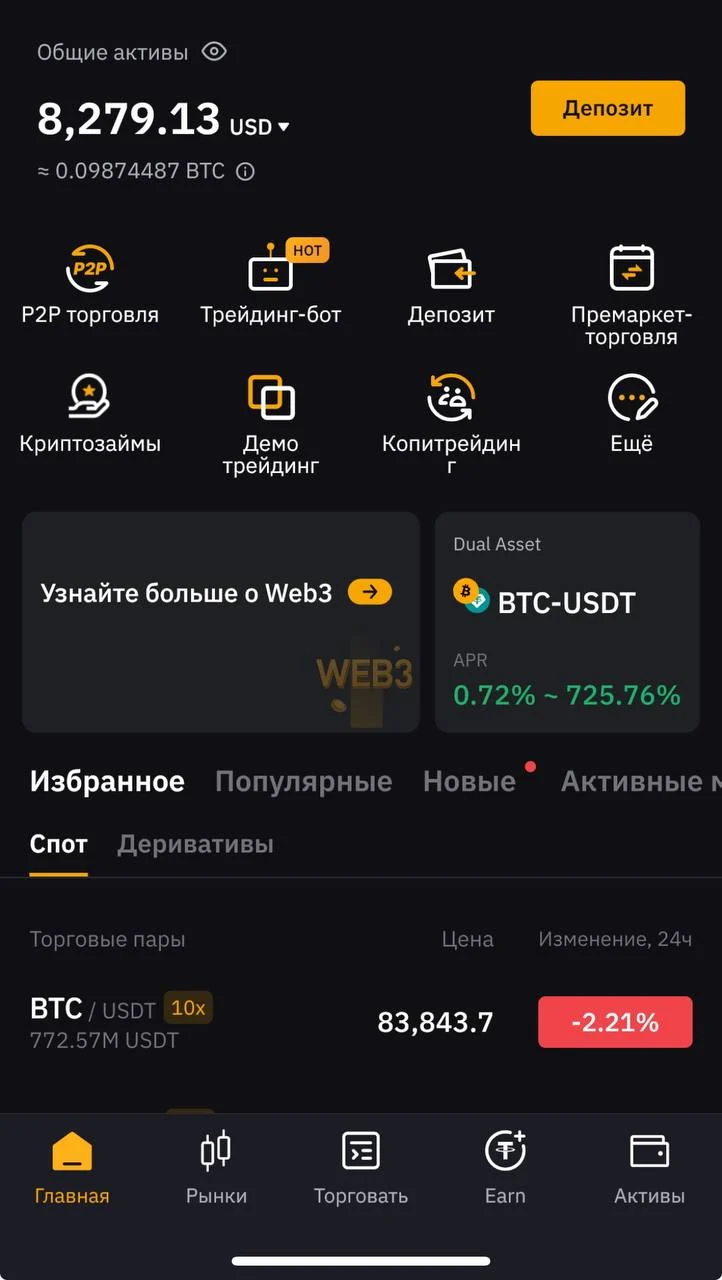Open the Активы tab

click(649, 1168)
